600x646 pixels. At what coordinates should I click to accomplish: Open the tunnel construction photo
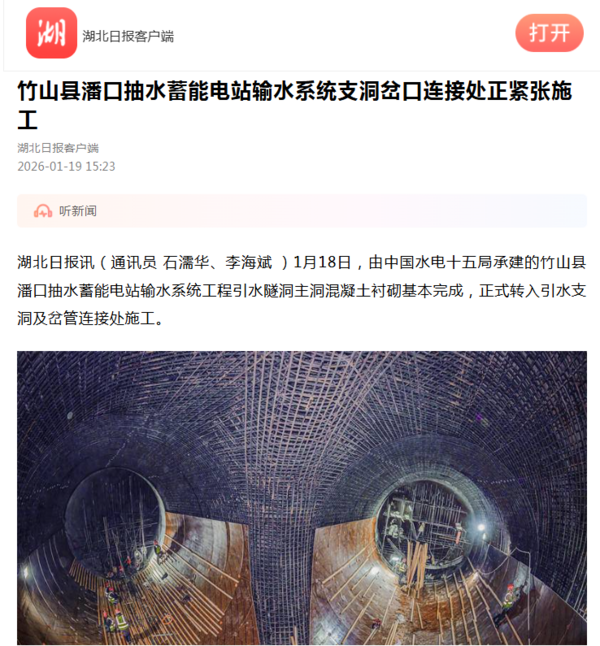coord(301,497)
